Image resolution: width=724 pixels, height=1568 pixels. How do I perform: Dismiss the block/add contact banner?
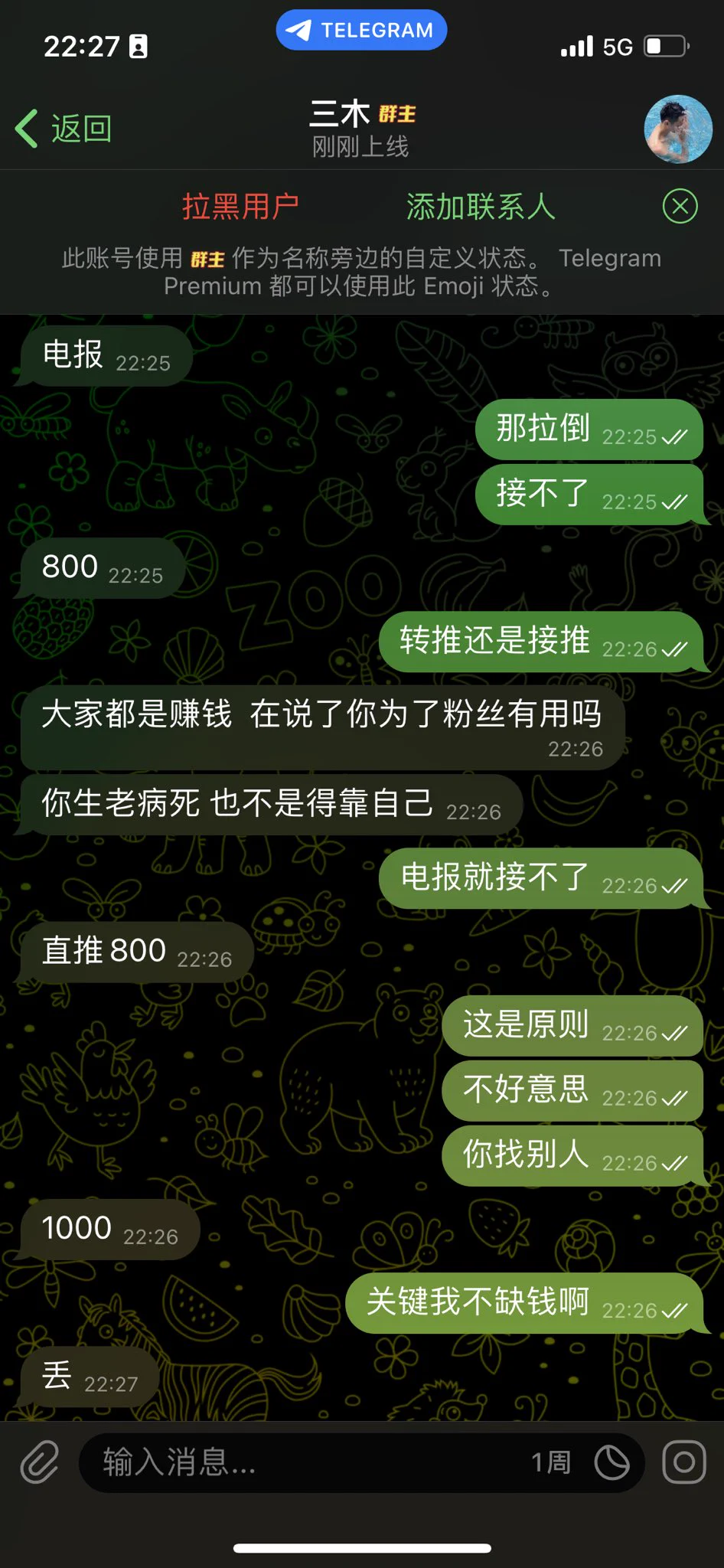tap(680, 207)
